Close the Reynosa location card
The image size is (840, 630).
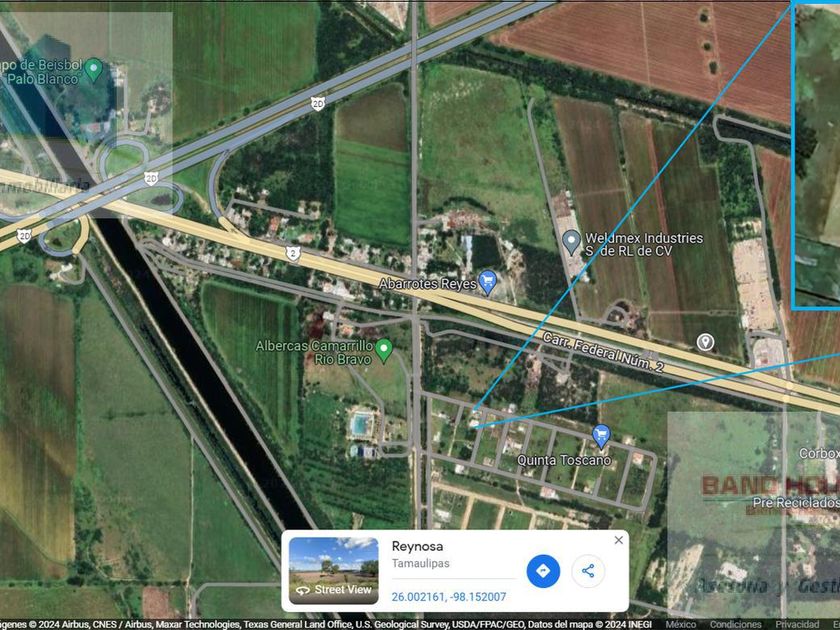618,540
